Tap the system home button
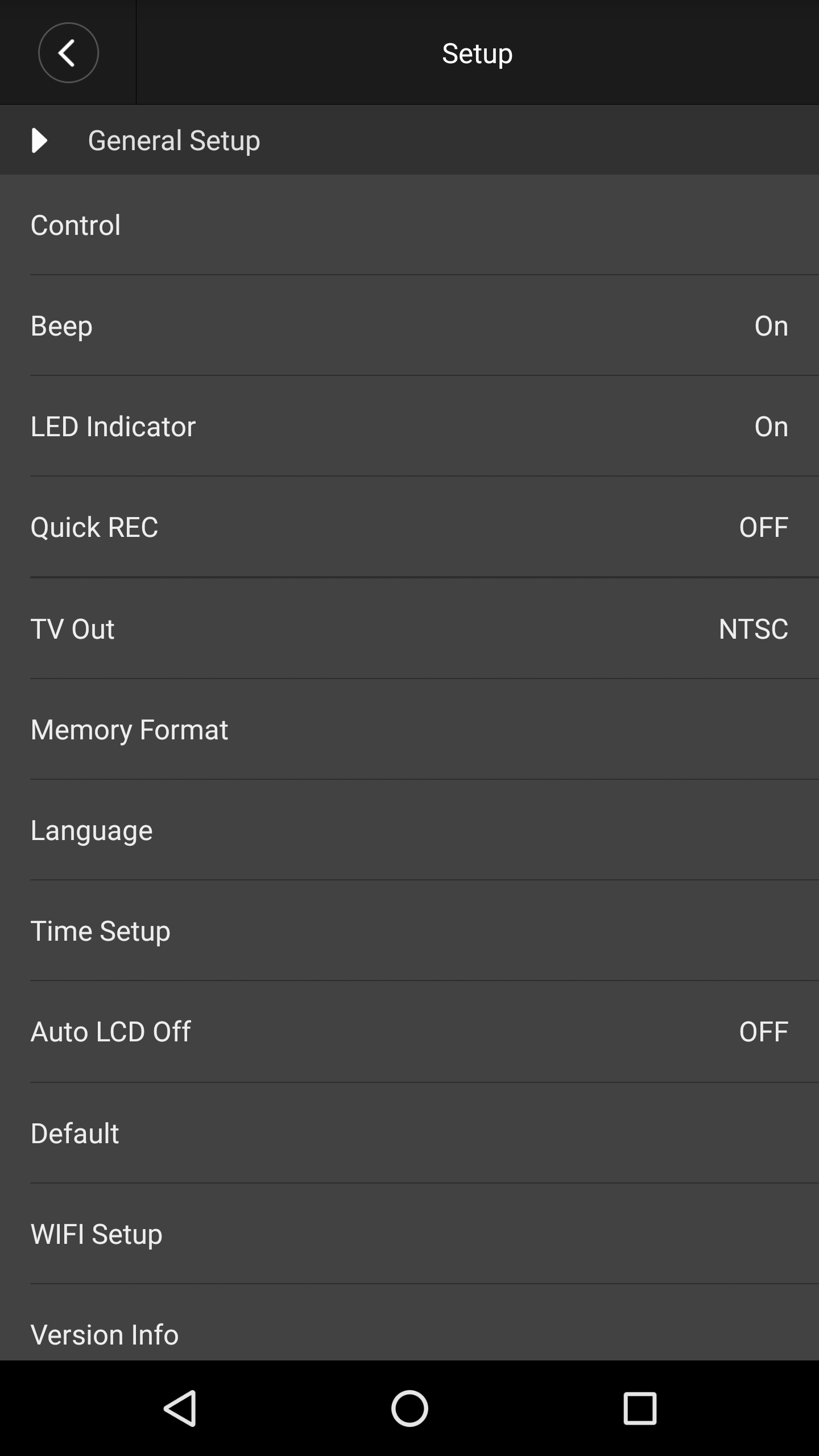This screenshot has height=1456, width=819. pyautogui.click(x=409, y=1408)
